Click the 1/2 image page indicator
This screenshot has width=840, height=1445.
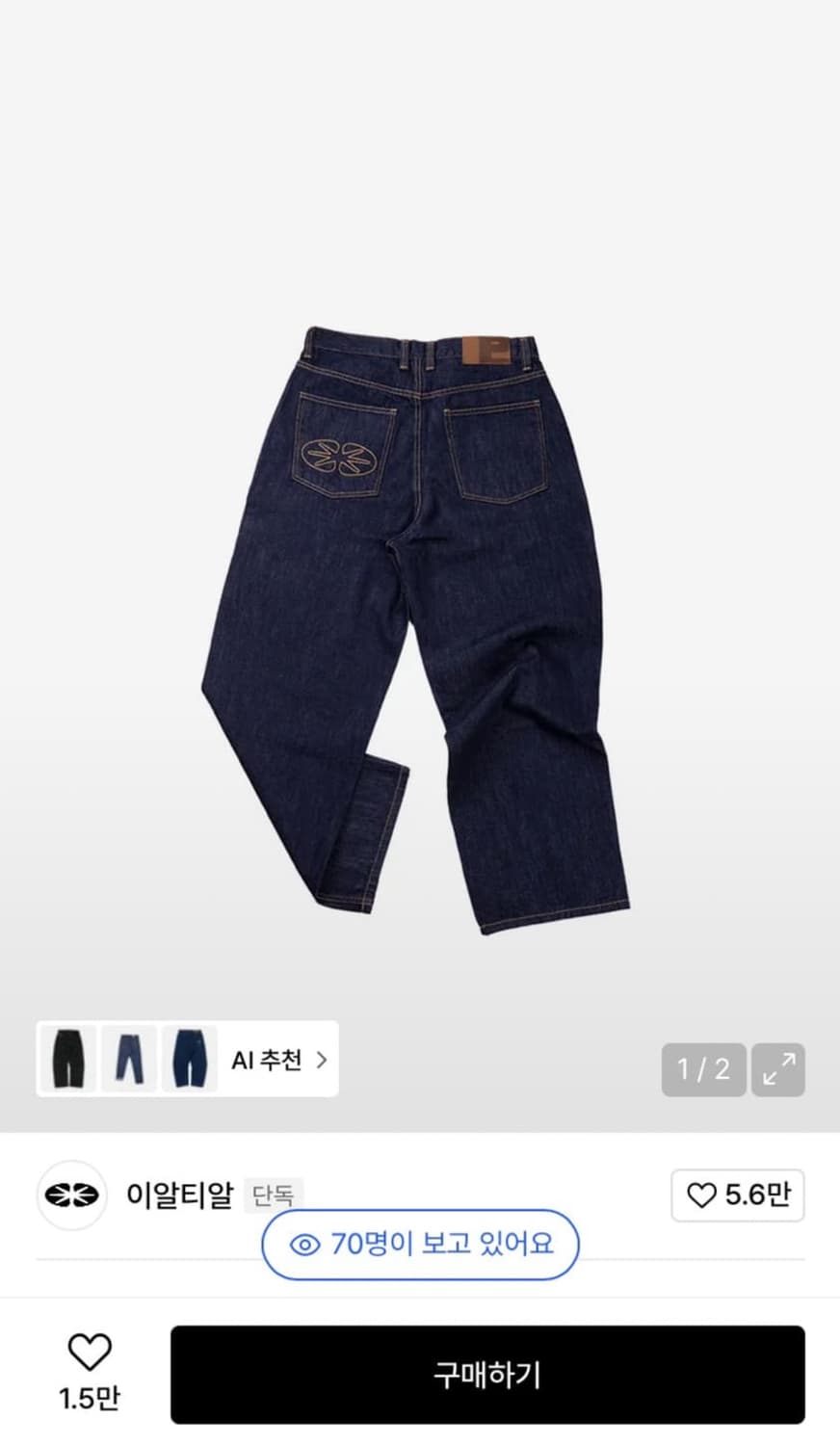(x=703, y=1069)
